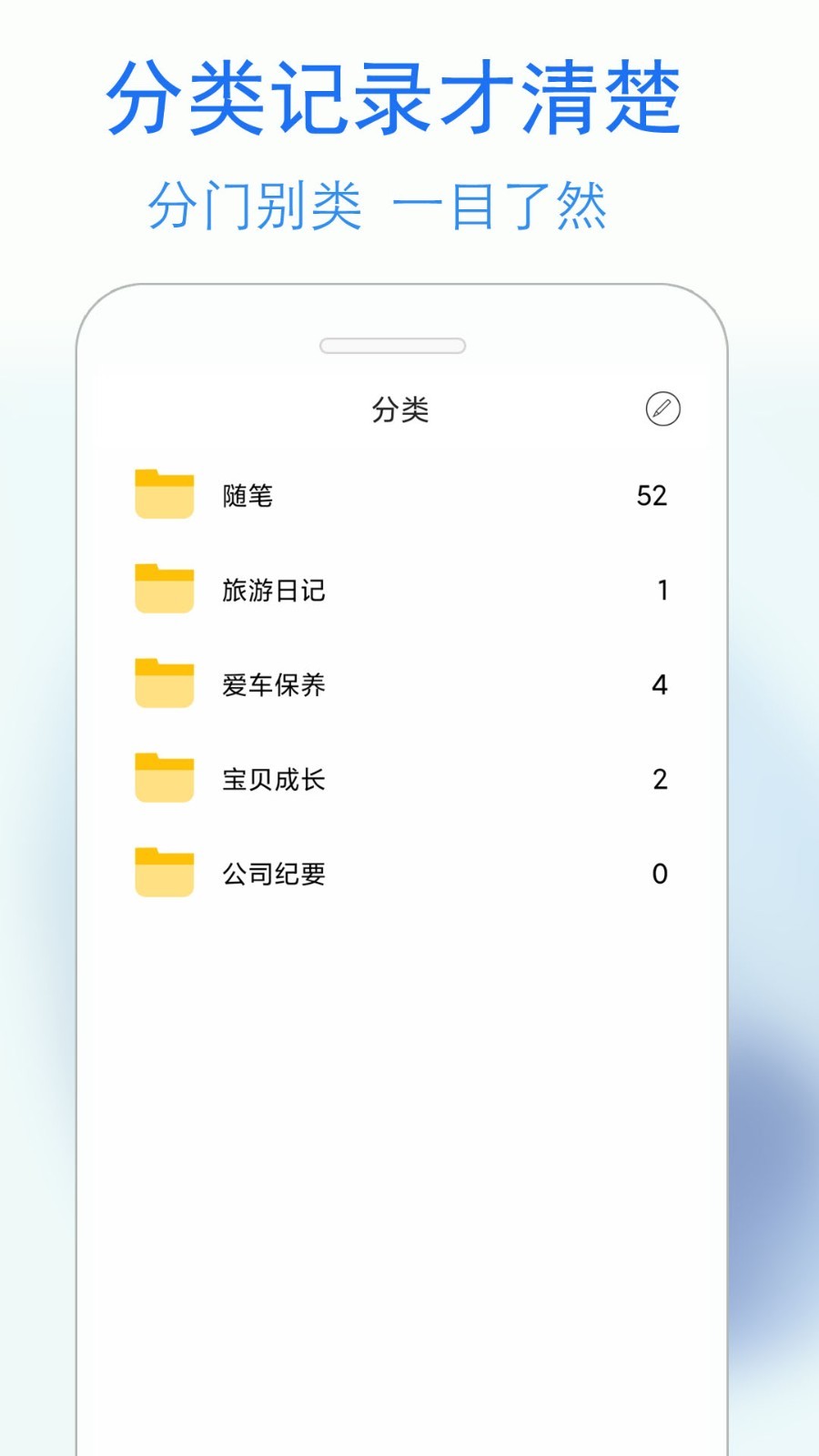Select the 随笔 category row
The width and height of the screenshot is (819, 1456).
click(x=400, y=495)
